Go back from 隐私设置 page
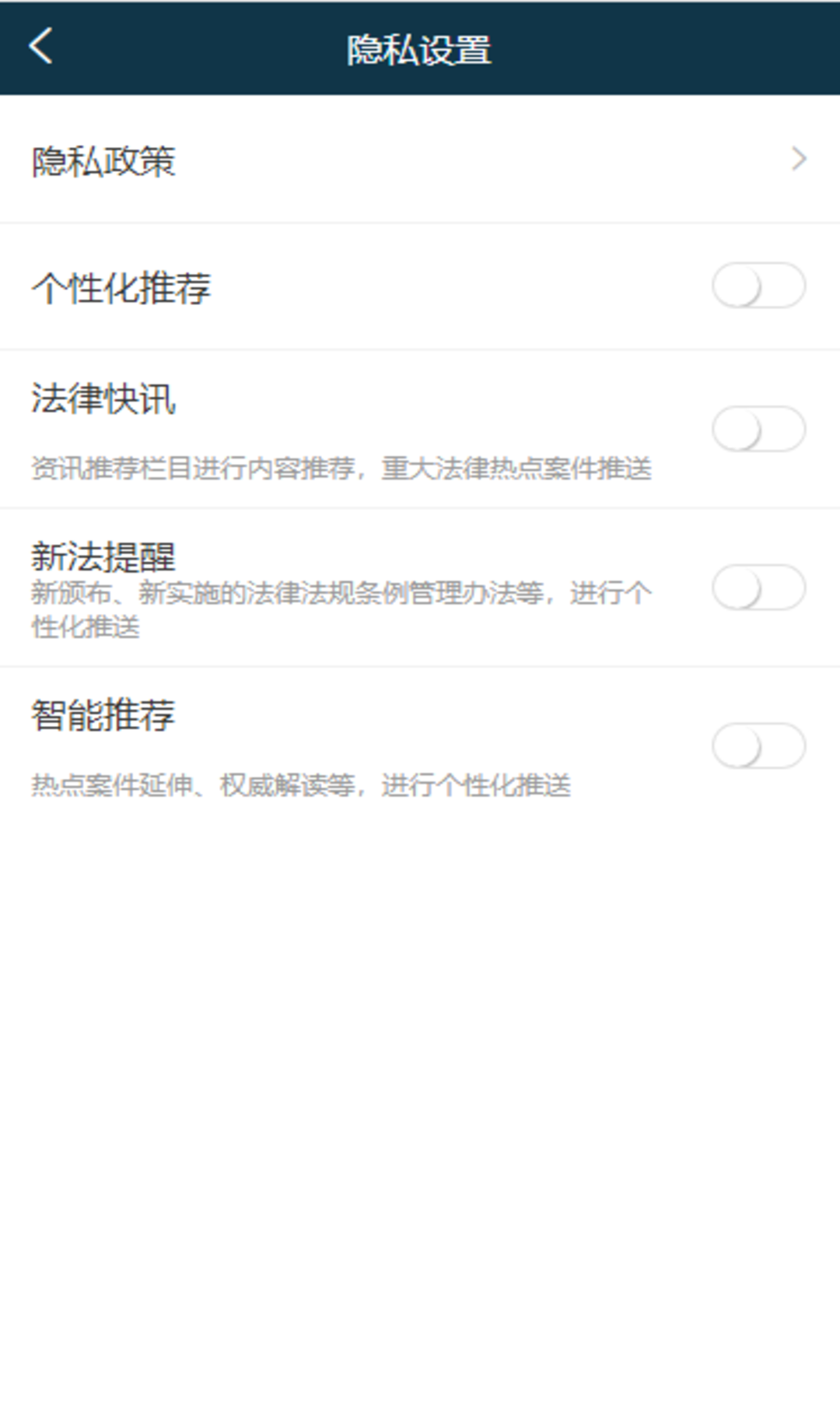Screen dimensions: 840x1407 [x=40, y=46]
